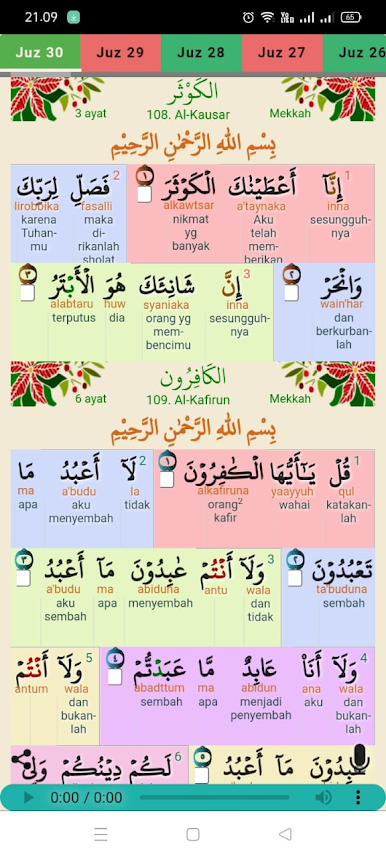Tick the checkbox for Al-Kafirun ayat 1
This screenshot has width=386, height=858.
click(167, 479)
